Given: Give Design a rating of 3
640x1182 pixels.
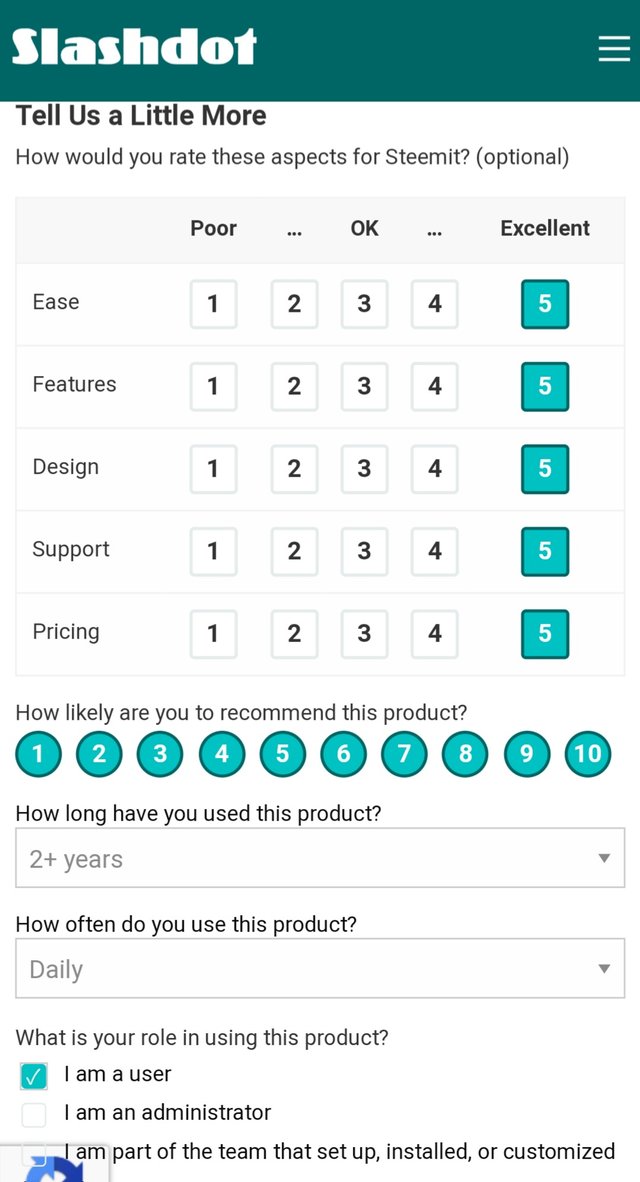Looking at the screenshot, I should coord(364,469).
